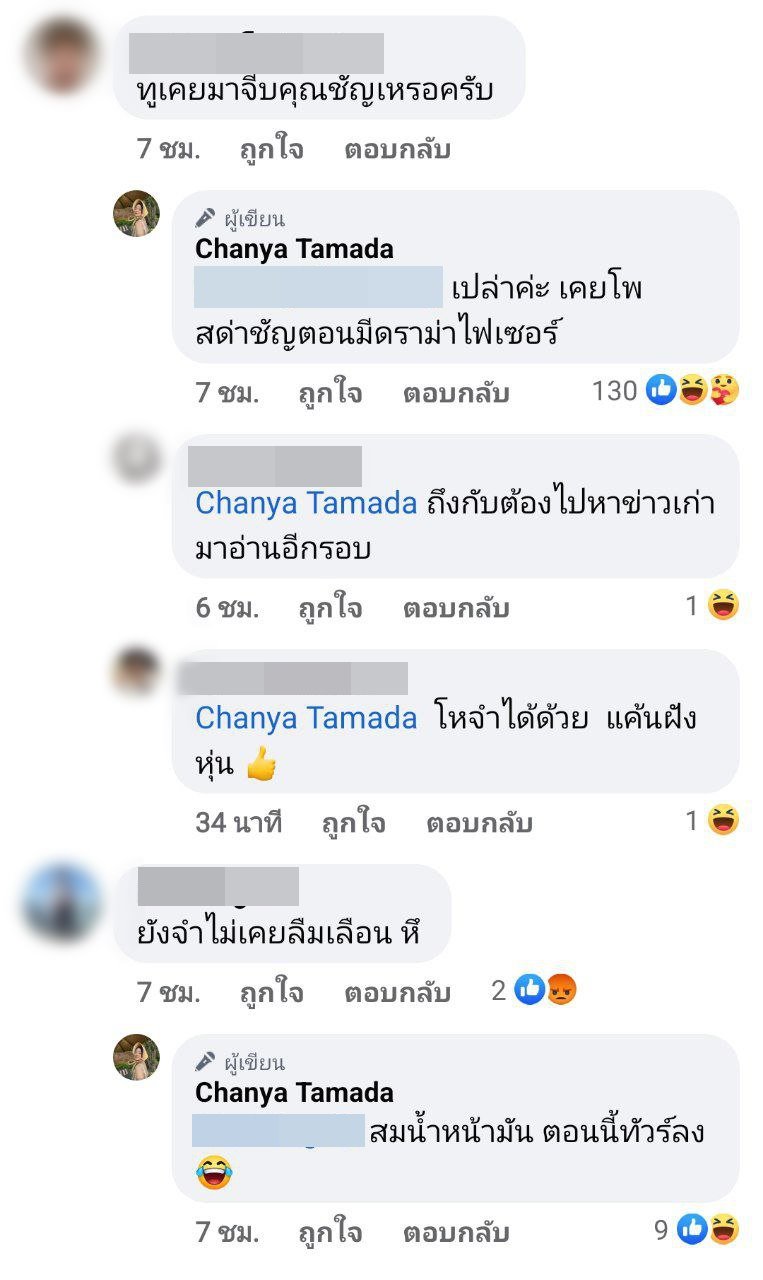The height and width of the screenshot is (1280, 763).
Task: Like the 'โหจำได้ด้วย แค้นฝังหุ่น' comment
Action: [x=353, y=823]
